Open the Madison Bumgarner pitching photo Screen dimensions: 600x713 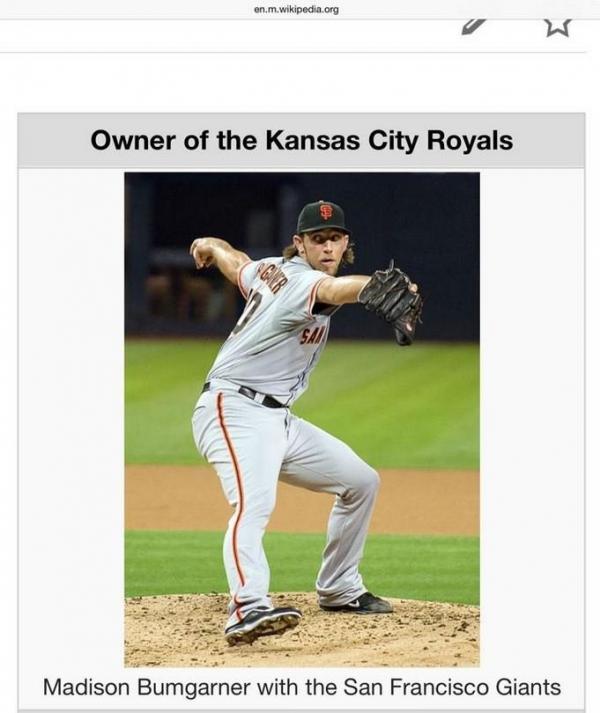click(301, 419)
